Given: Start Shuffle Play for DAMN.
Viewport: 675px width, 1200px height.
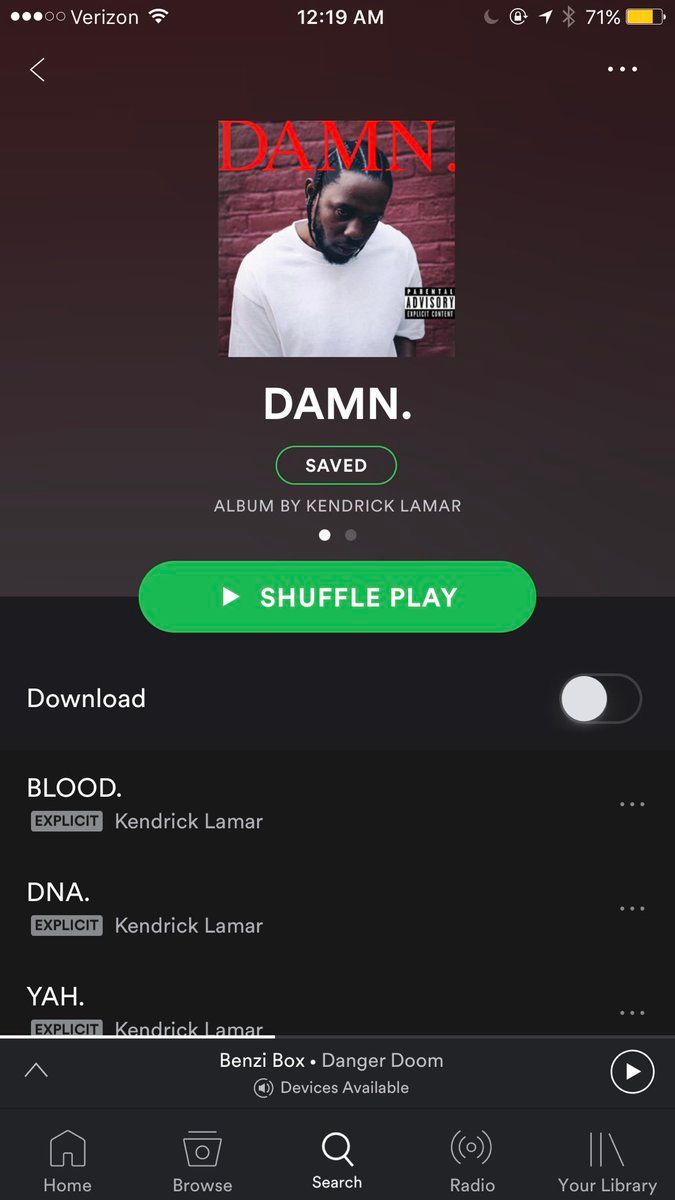Looking at the screenshot, I should tap(337, 597).
